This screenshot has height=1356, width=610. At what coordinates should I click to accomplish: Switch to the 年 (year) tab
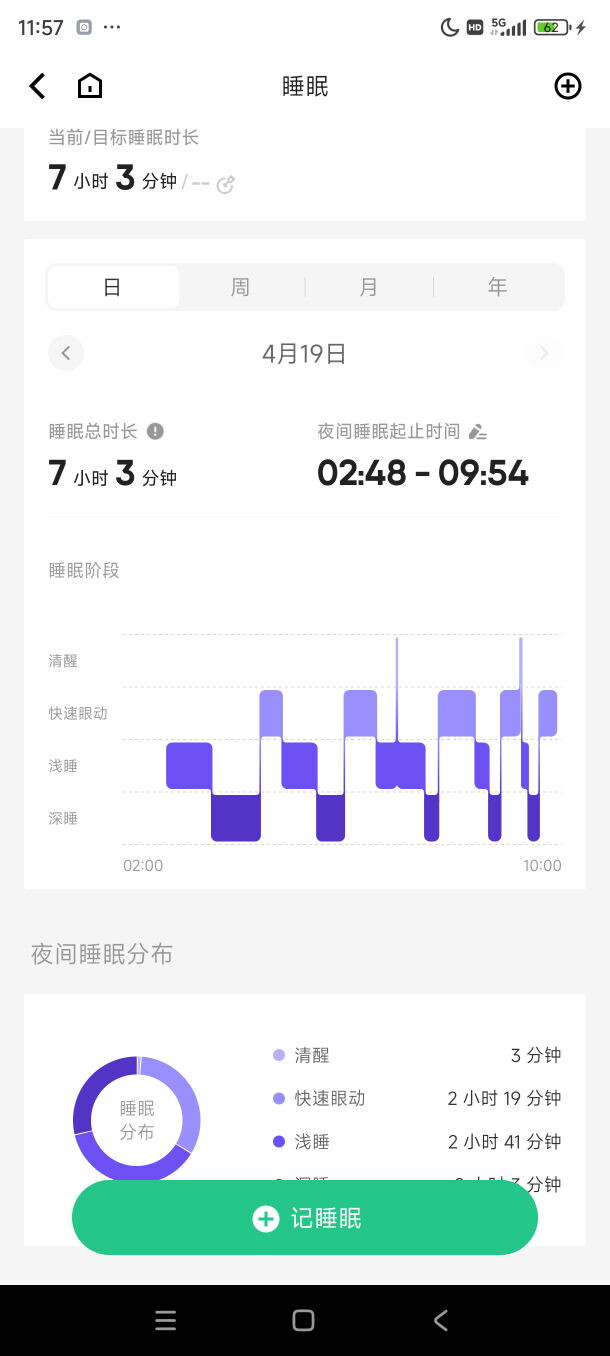coord(497,288)
